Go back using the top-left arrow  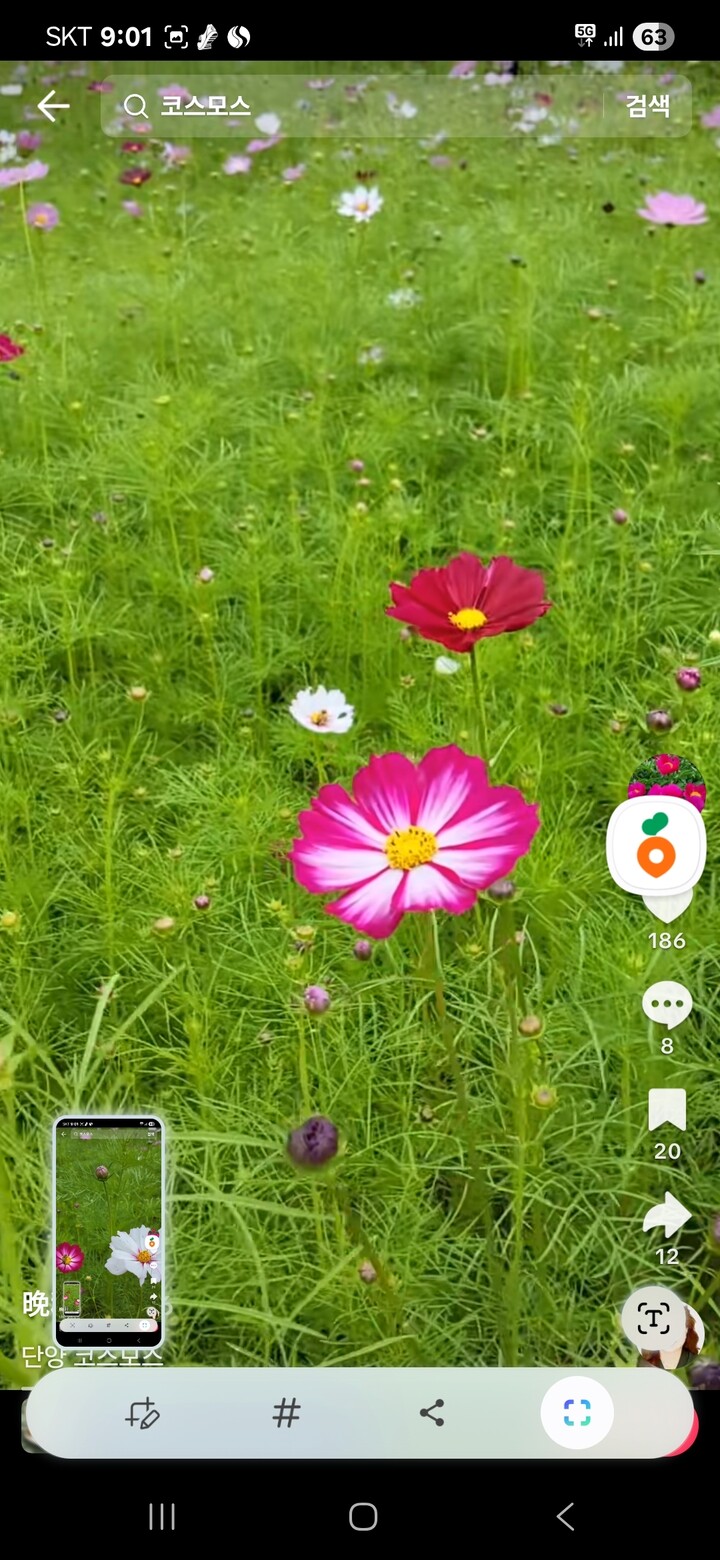[x=53, y=106]
